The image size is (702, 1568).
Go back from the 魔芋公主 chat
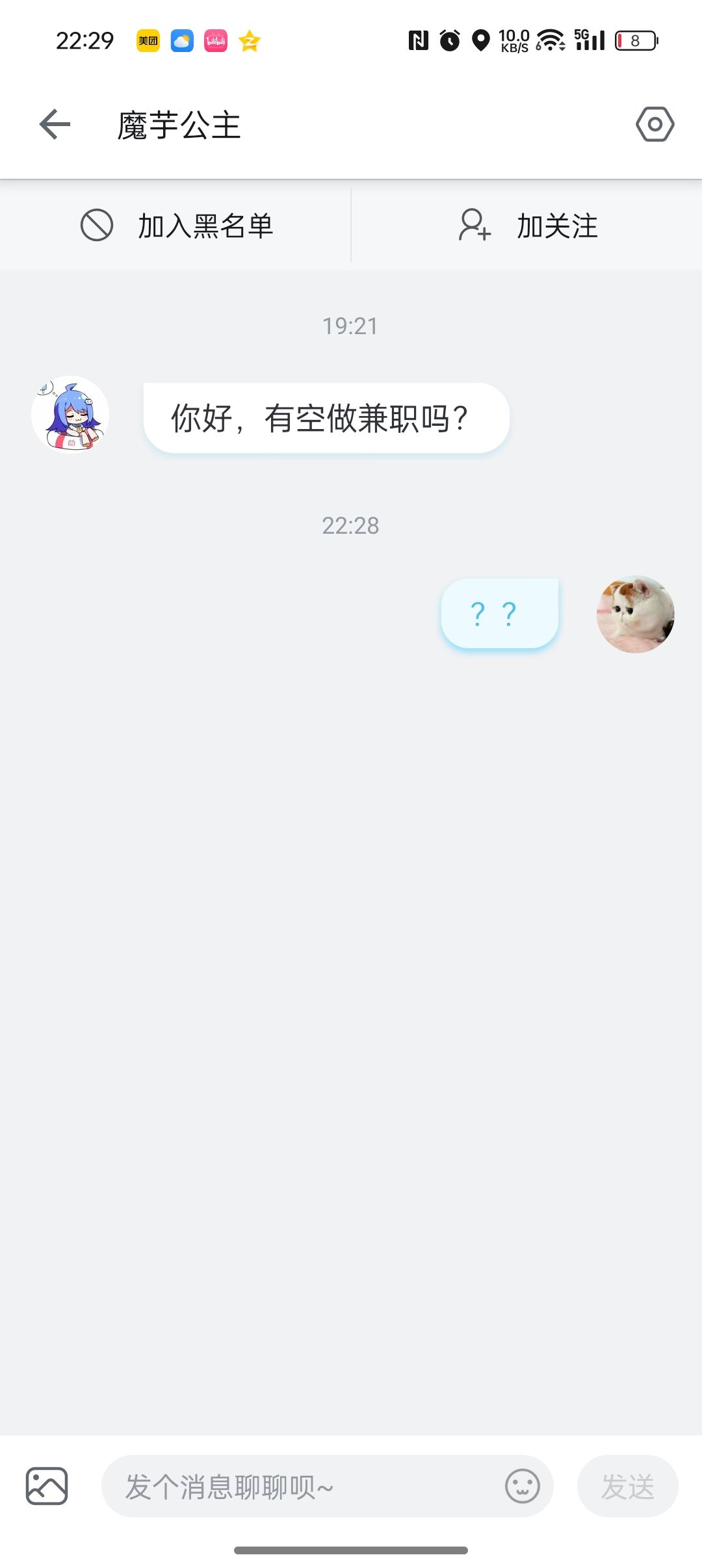point(55,124)
